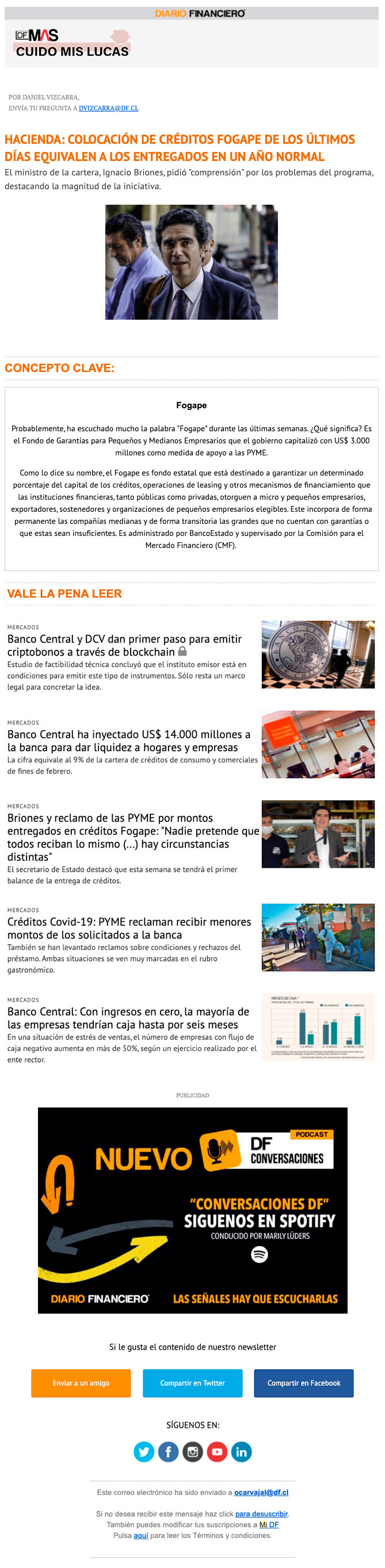Tap Compartir en Facebook button
The image size is (385, 1568).
pyautogui.click(x=303, y=1383)
